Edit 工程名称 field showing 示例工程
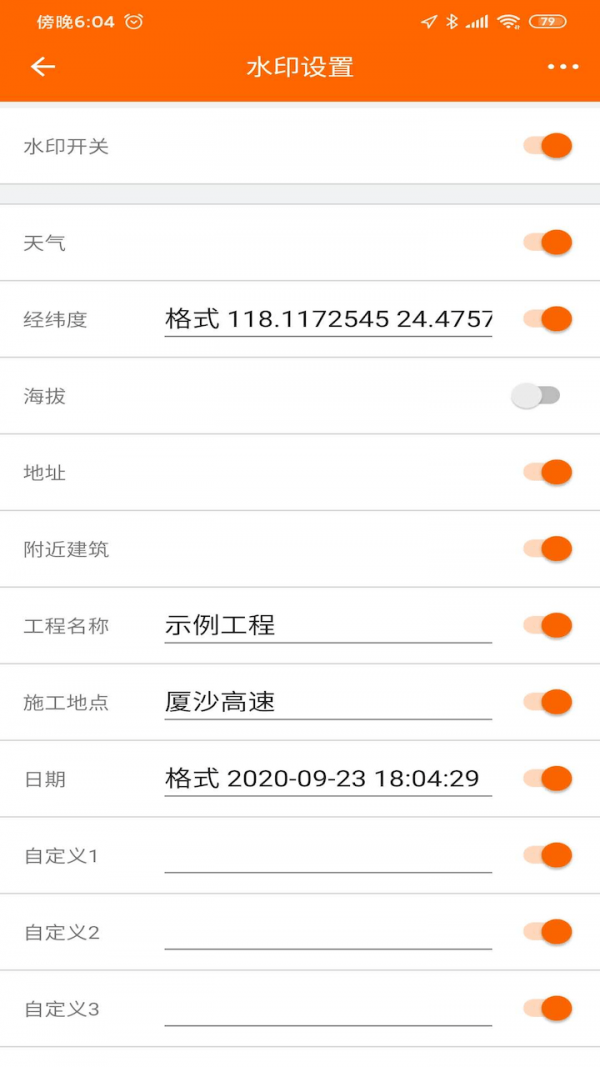Image resolution: width=600 pixels, height=1067 pixels. (x=328, y=626)
